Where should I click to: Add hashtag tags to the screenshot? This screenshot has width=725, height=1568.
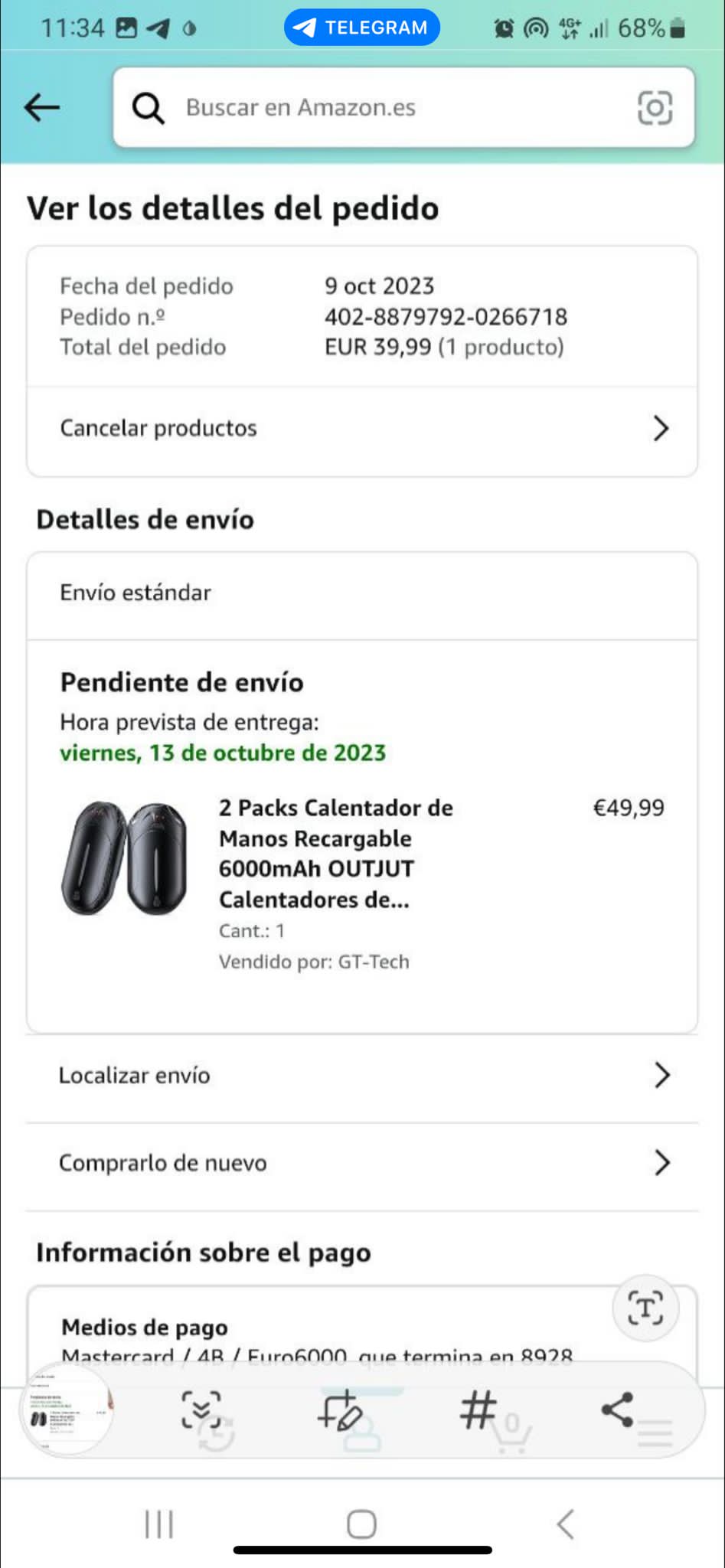click(x=478, y=1410)
